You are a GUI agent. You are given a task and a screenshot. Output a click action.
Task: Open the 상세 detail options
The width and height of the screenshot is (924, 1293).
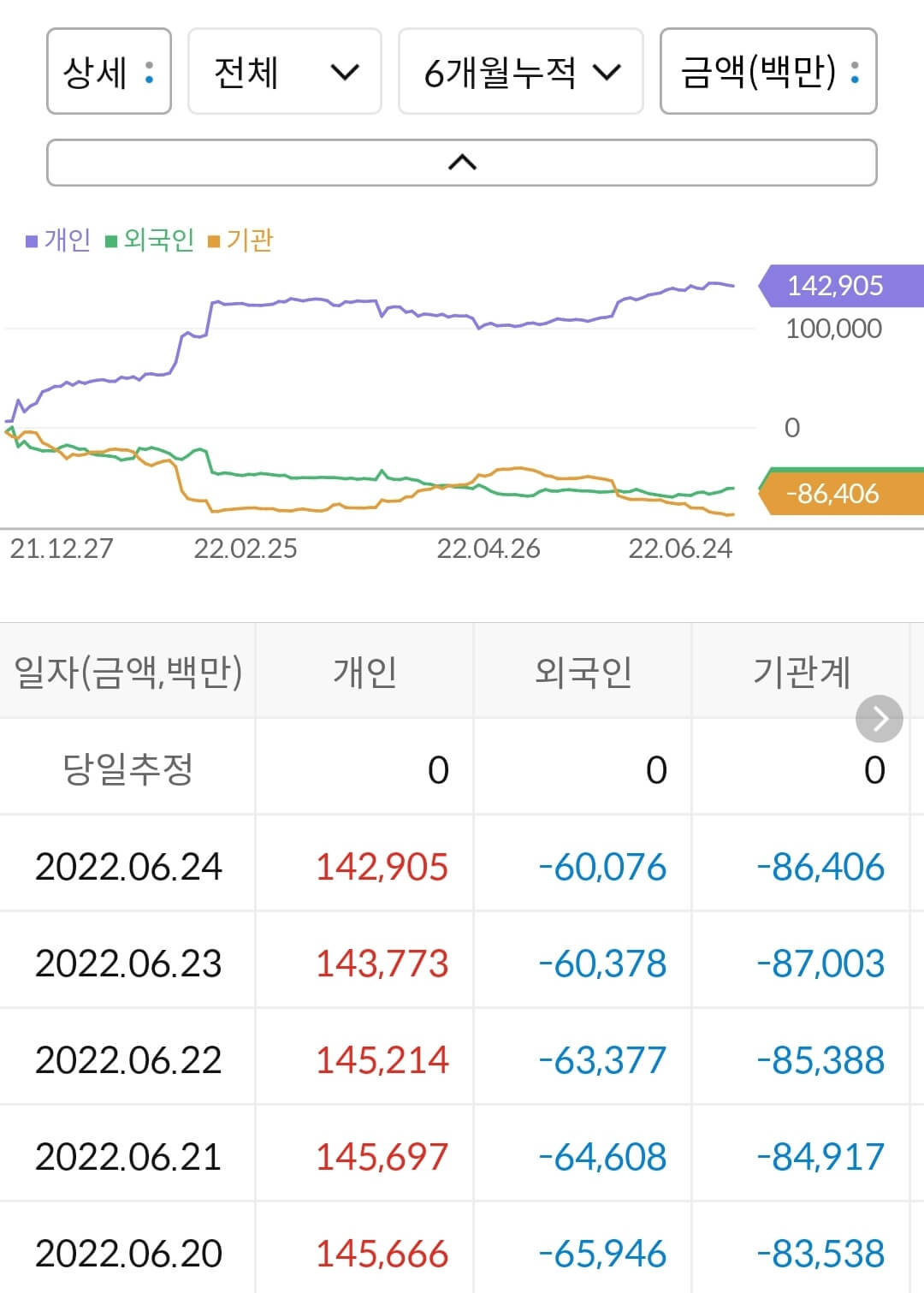click(x=108, y=72)
